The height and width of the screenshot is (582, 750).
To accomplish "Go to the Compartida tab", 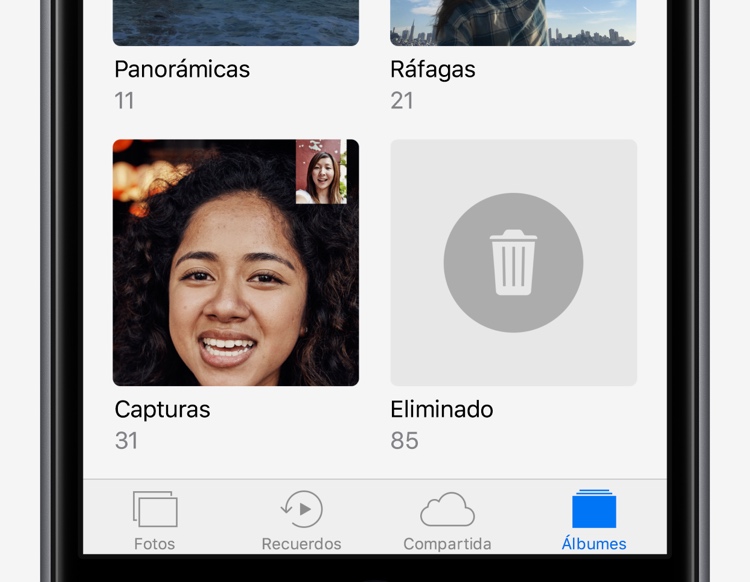I will point(447,521).
